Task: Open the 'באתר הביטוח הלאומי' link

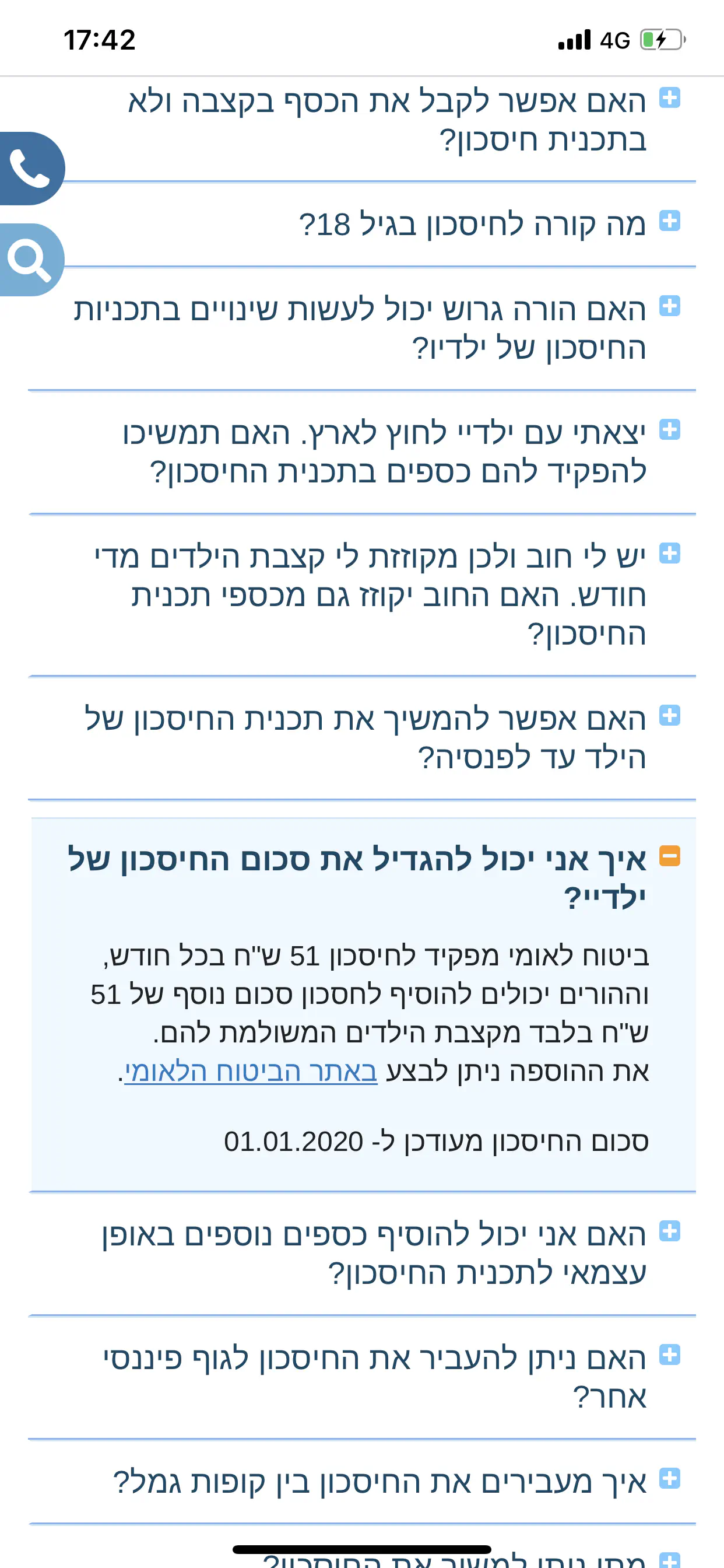Action: [x=251, y=1072]
